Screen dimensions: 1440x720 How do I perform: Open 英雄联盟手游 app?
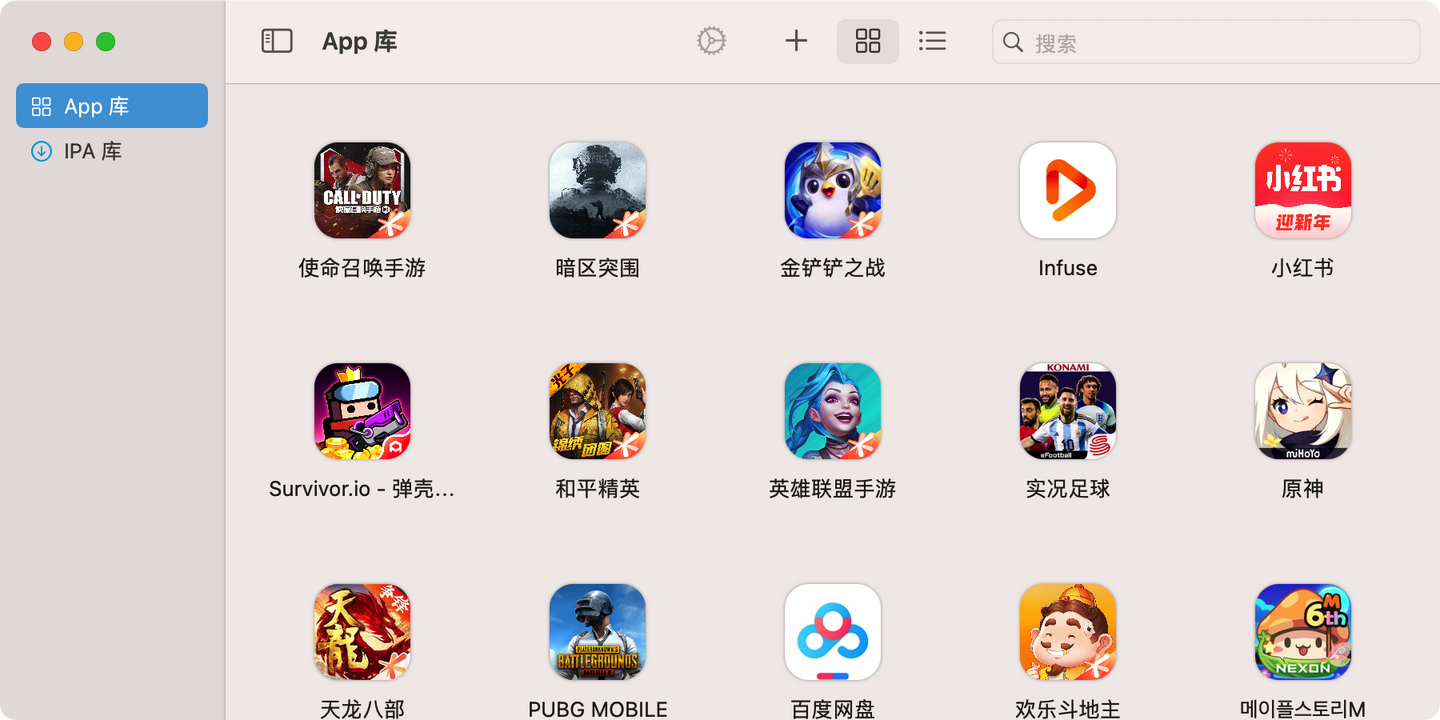[832, 411]
